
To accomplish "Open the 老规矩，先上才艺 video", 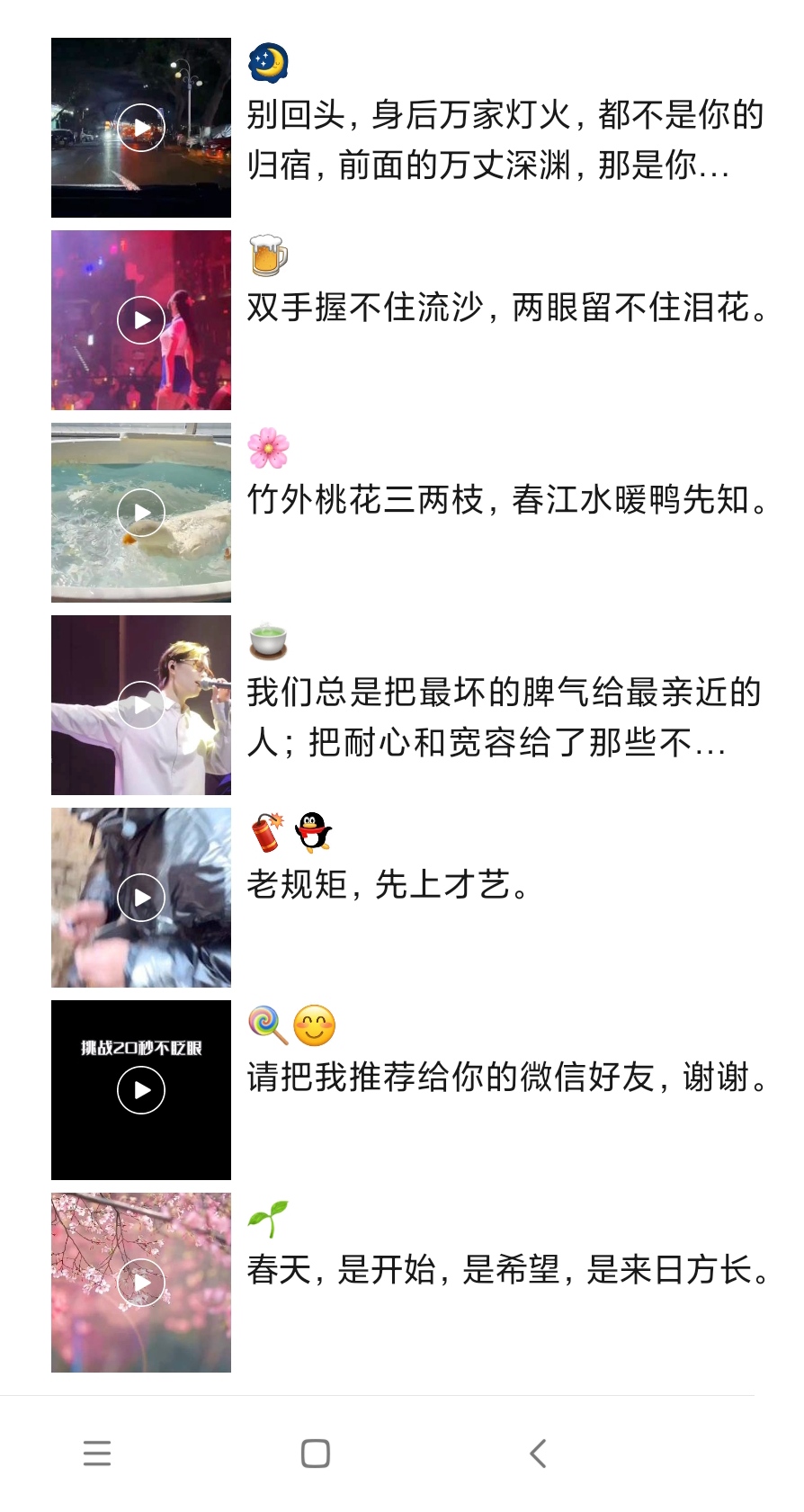I will click(x=141, y=898).
